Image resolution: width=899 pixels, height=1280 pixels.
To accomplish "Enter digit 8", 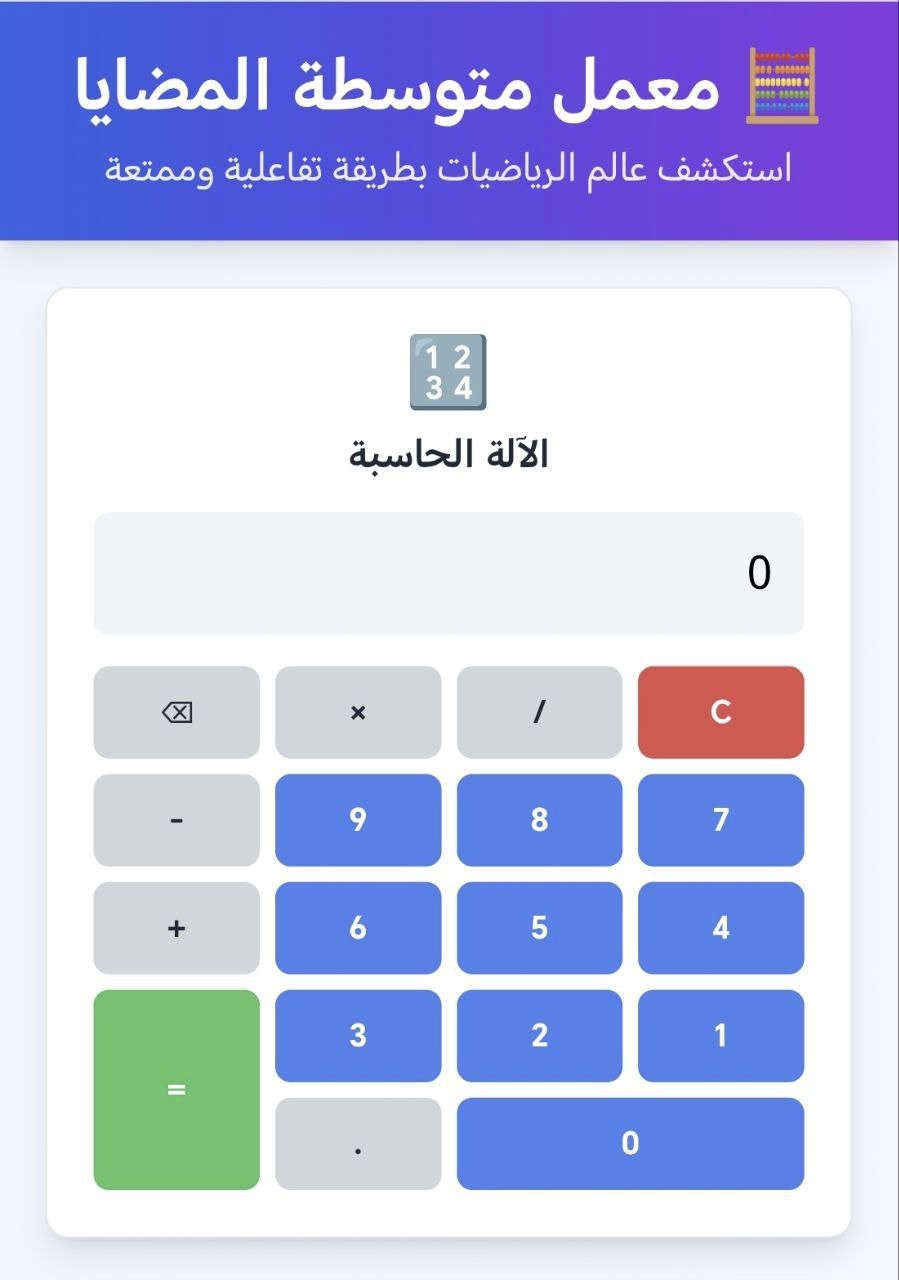I will (539, 820).
